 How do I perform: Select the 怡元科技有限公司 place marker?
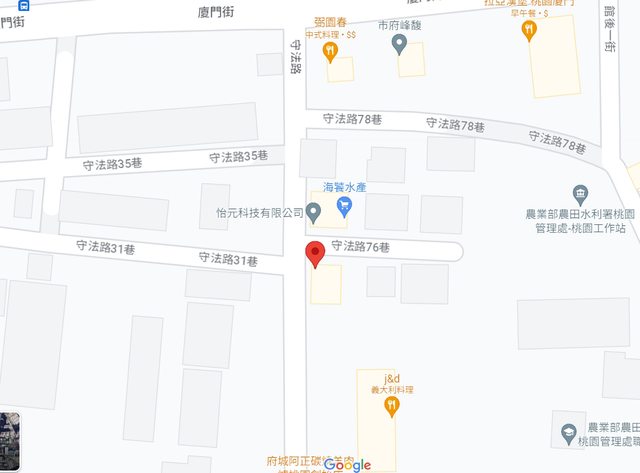coord(314,212)
